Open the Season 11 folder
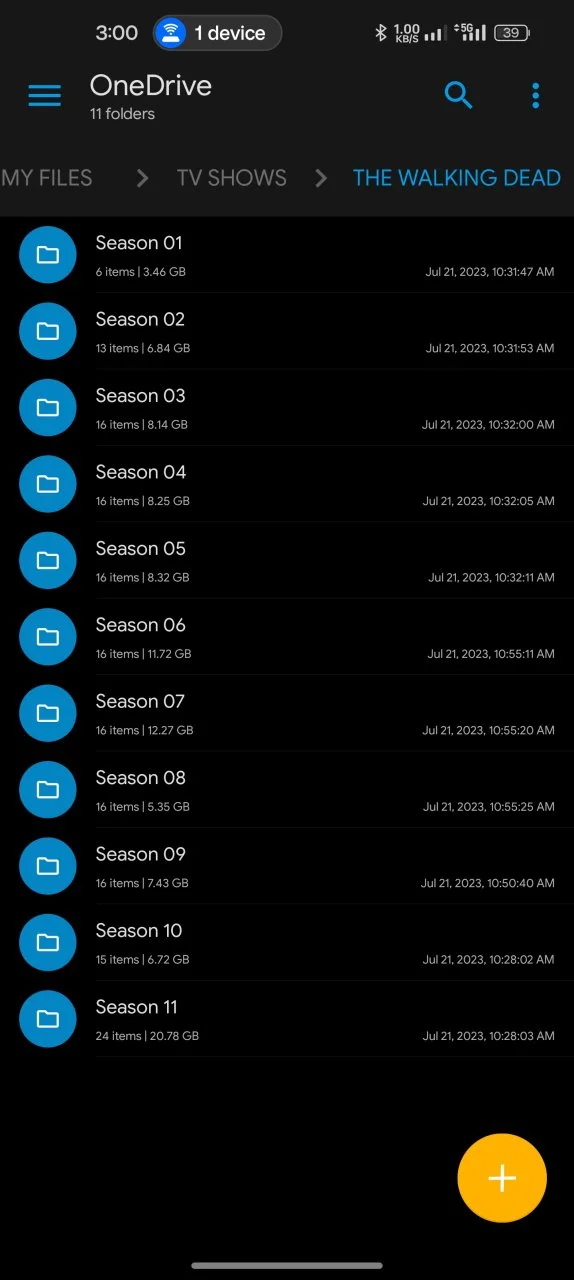 point(287,1019)
